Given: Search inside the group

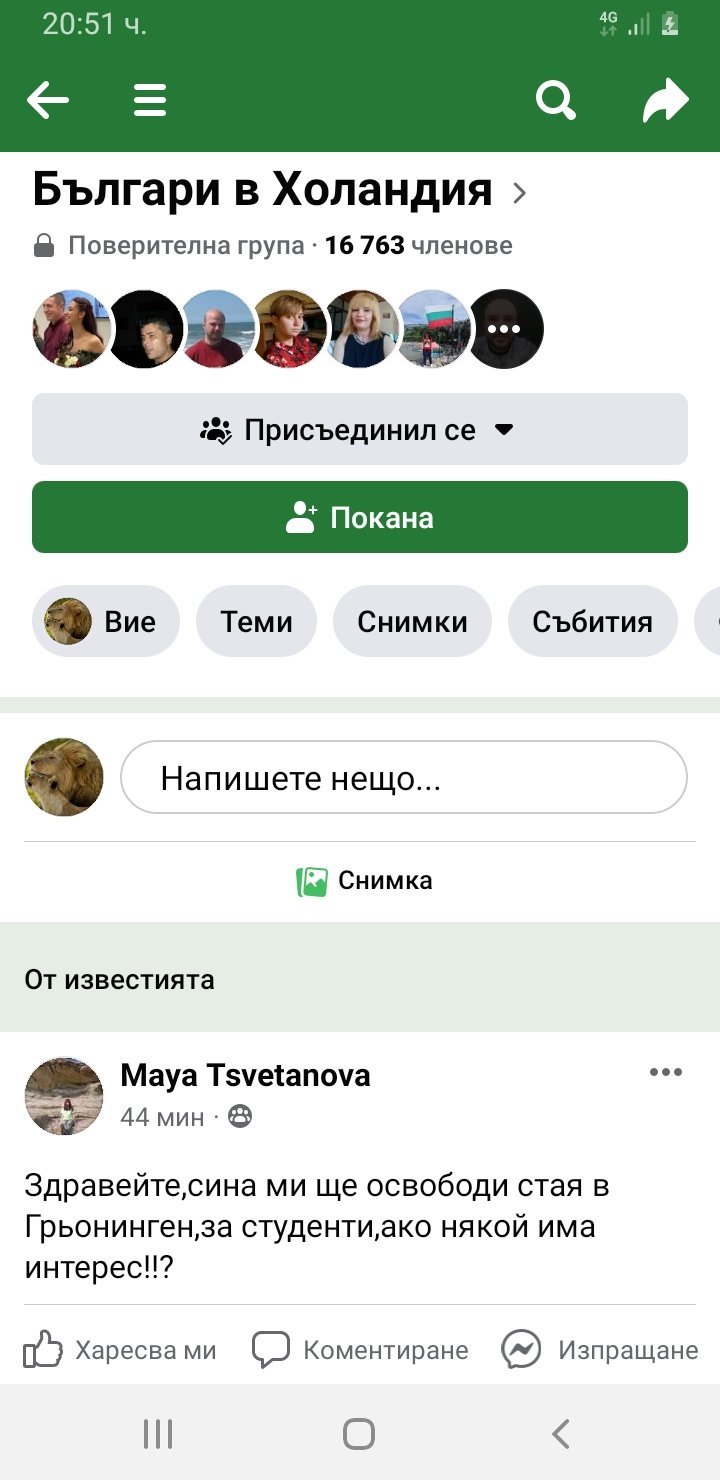Looking at the screenshot, I should 555,100.
